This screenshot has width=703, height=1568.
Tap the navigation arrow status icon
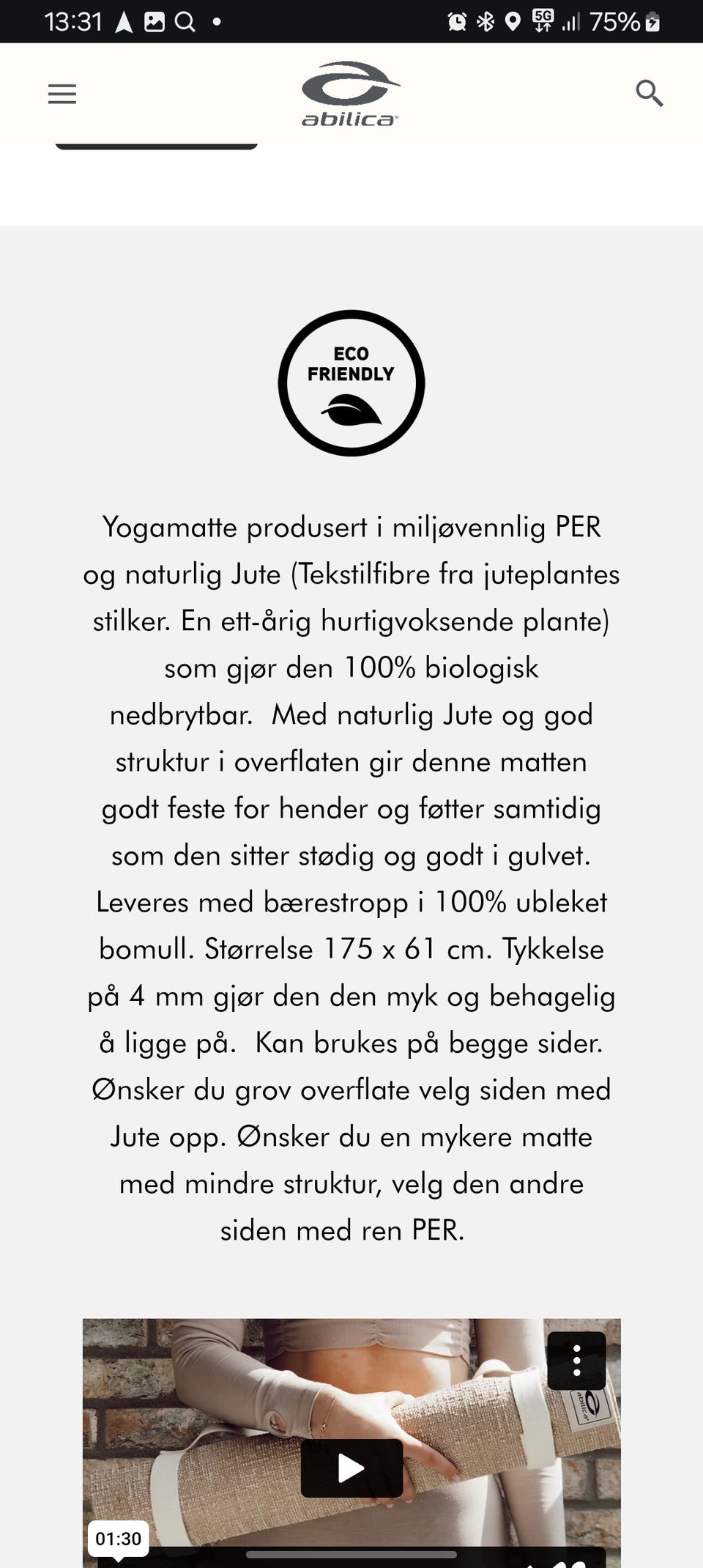pyautogui.click(x=123, y=21)
